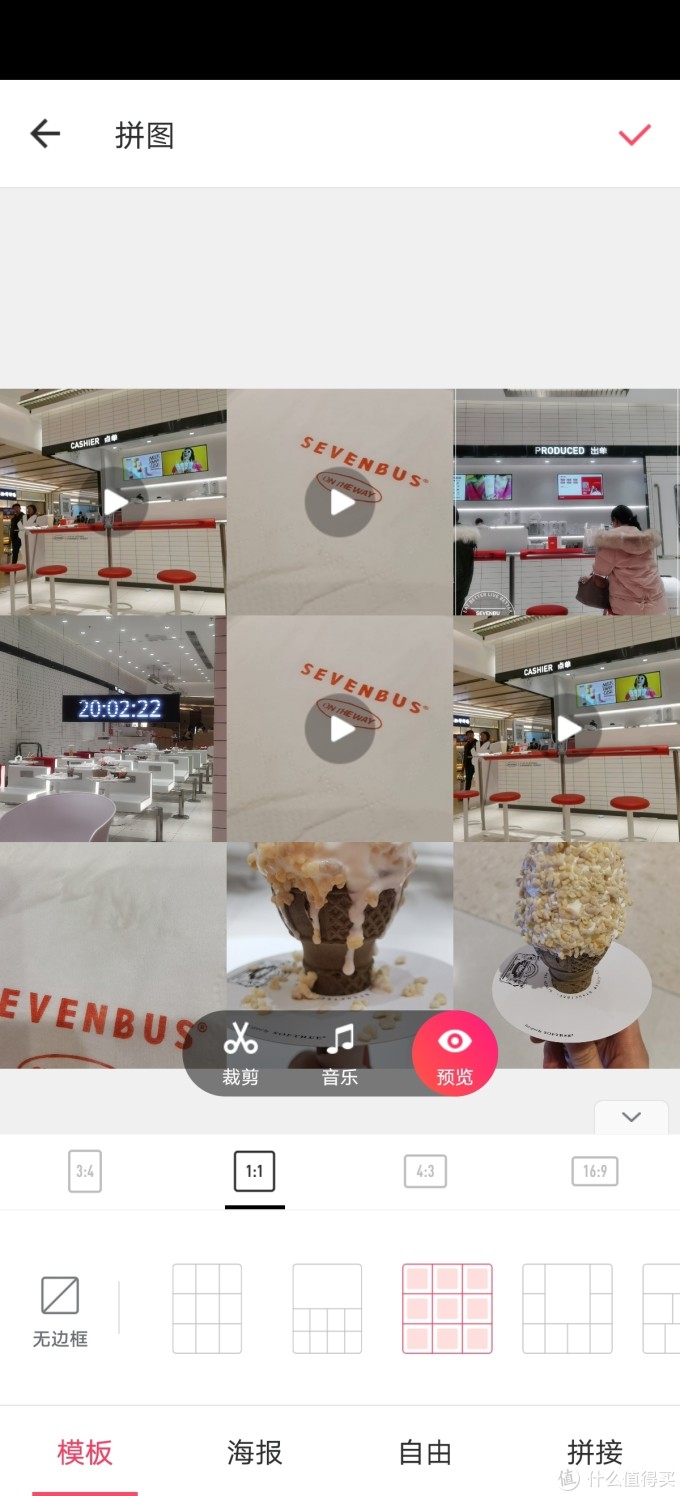Go back using the arrow icon
This screenshot has height=1496, width=680.
[45, 134]
